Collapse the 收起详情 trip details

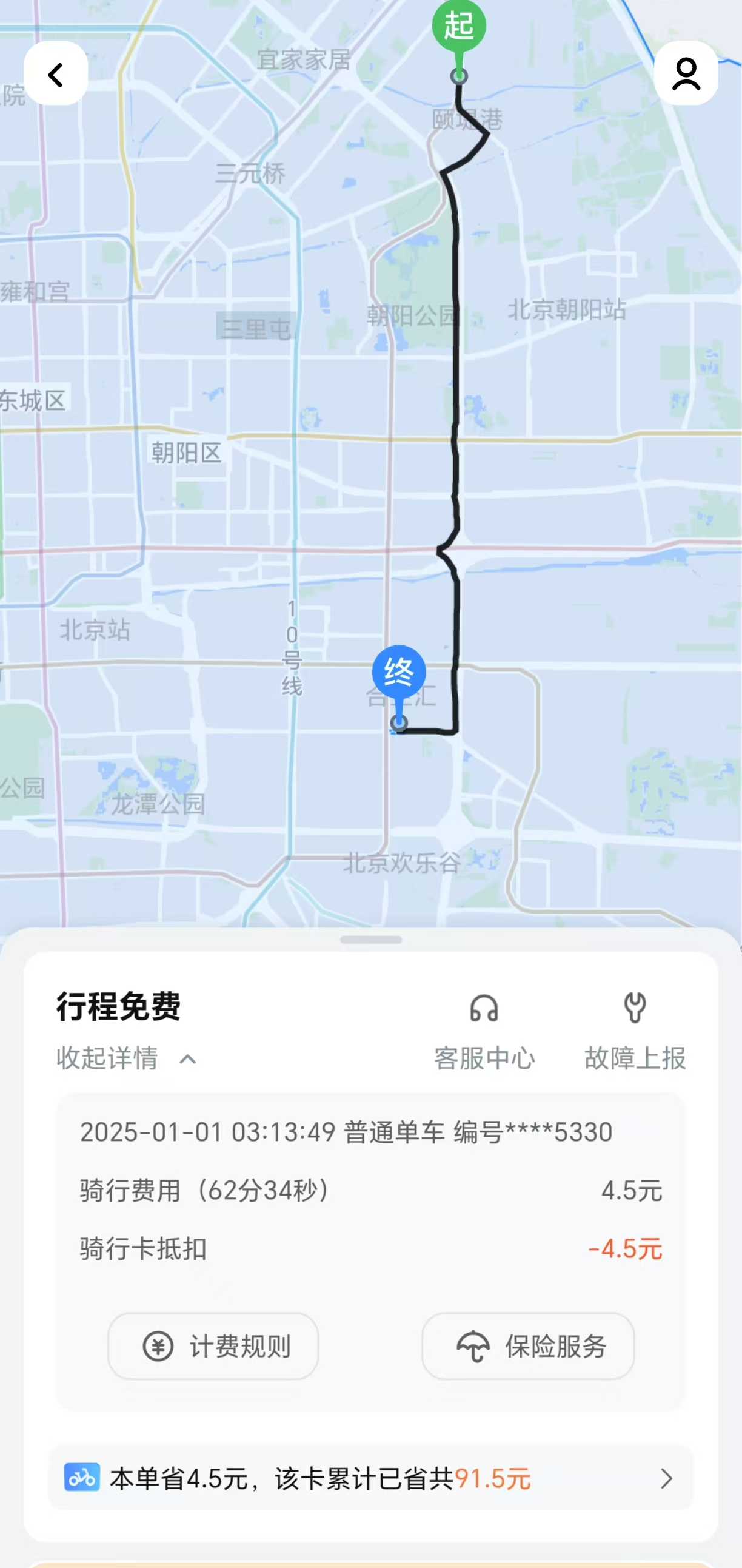(127, 1058)
